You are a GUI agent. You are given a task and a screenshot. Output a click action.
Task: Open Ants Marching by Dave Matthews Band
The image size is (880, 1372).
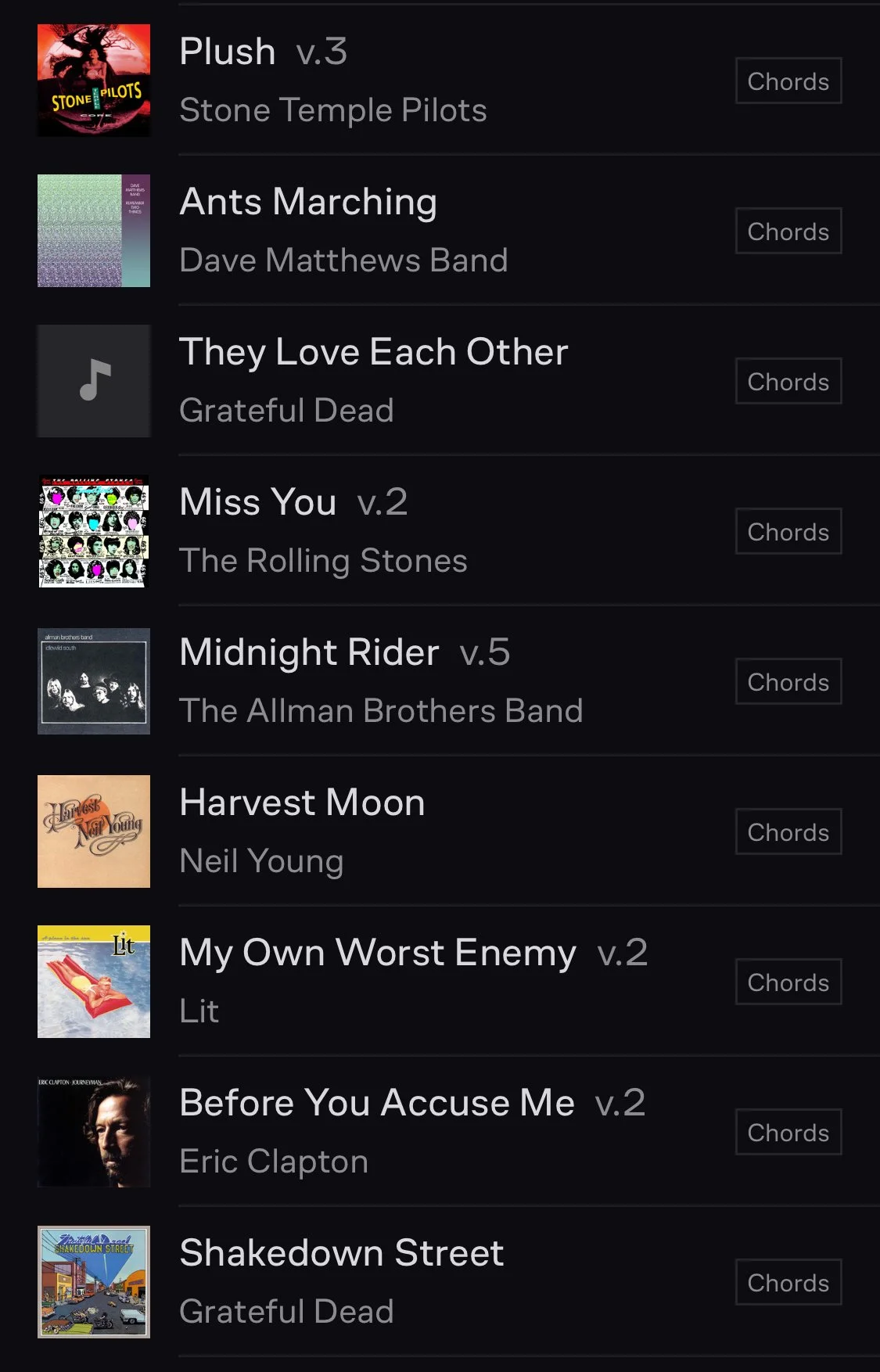[440, 231]
